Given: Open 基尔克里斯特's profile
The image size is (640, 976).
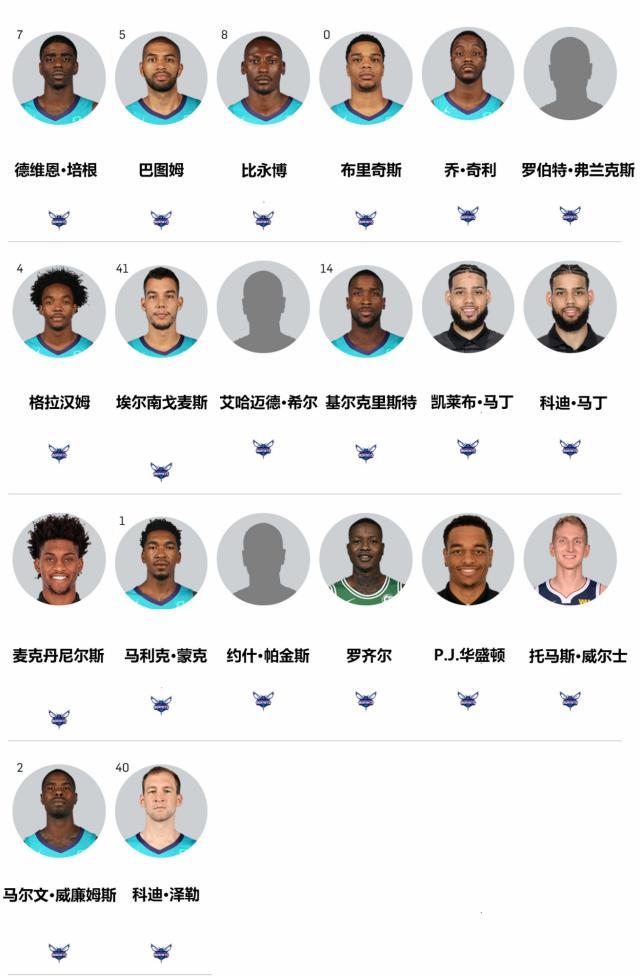Looking at the screenshot, I should tap(365, 311).
